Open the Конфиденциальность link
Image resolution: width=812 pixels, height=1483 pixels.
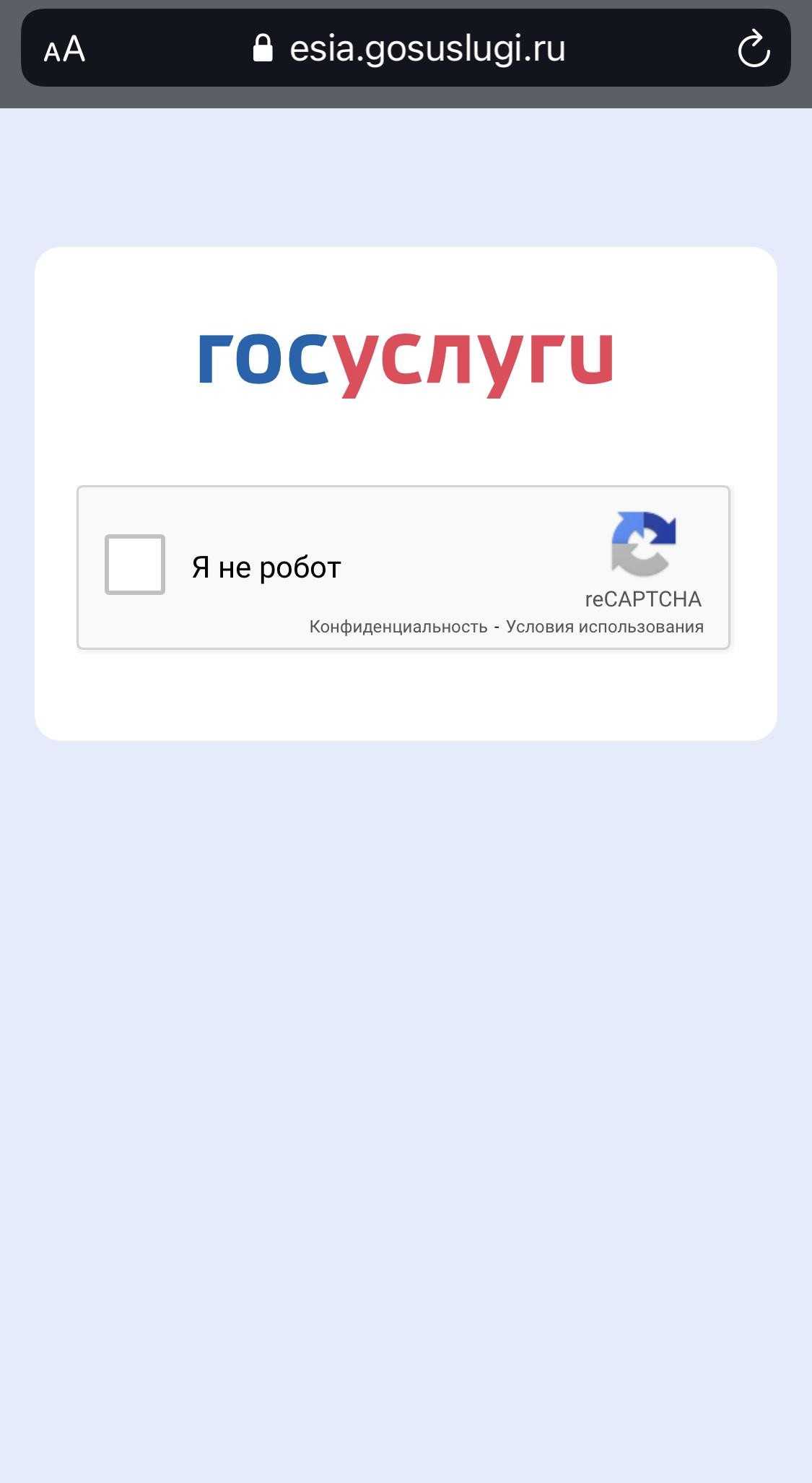pos(398,627)
